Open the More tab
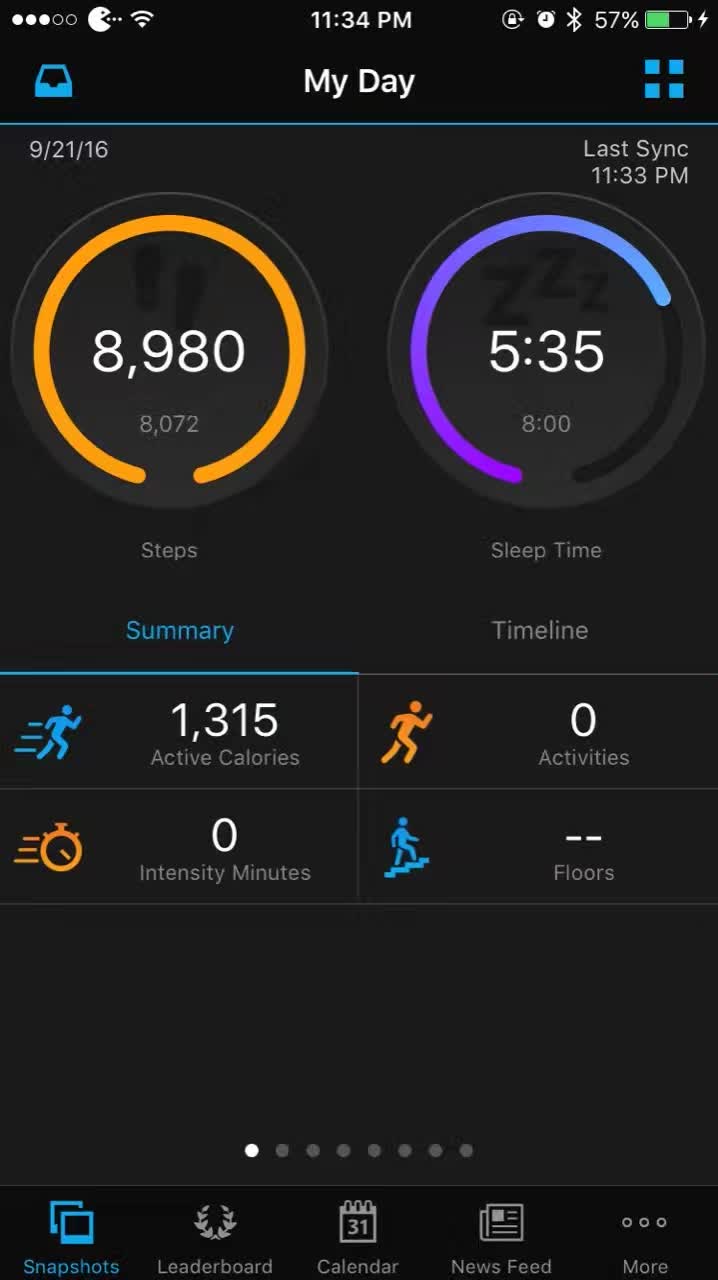Viewport: 718px width, 1280px height. tap(645, 1238)
